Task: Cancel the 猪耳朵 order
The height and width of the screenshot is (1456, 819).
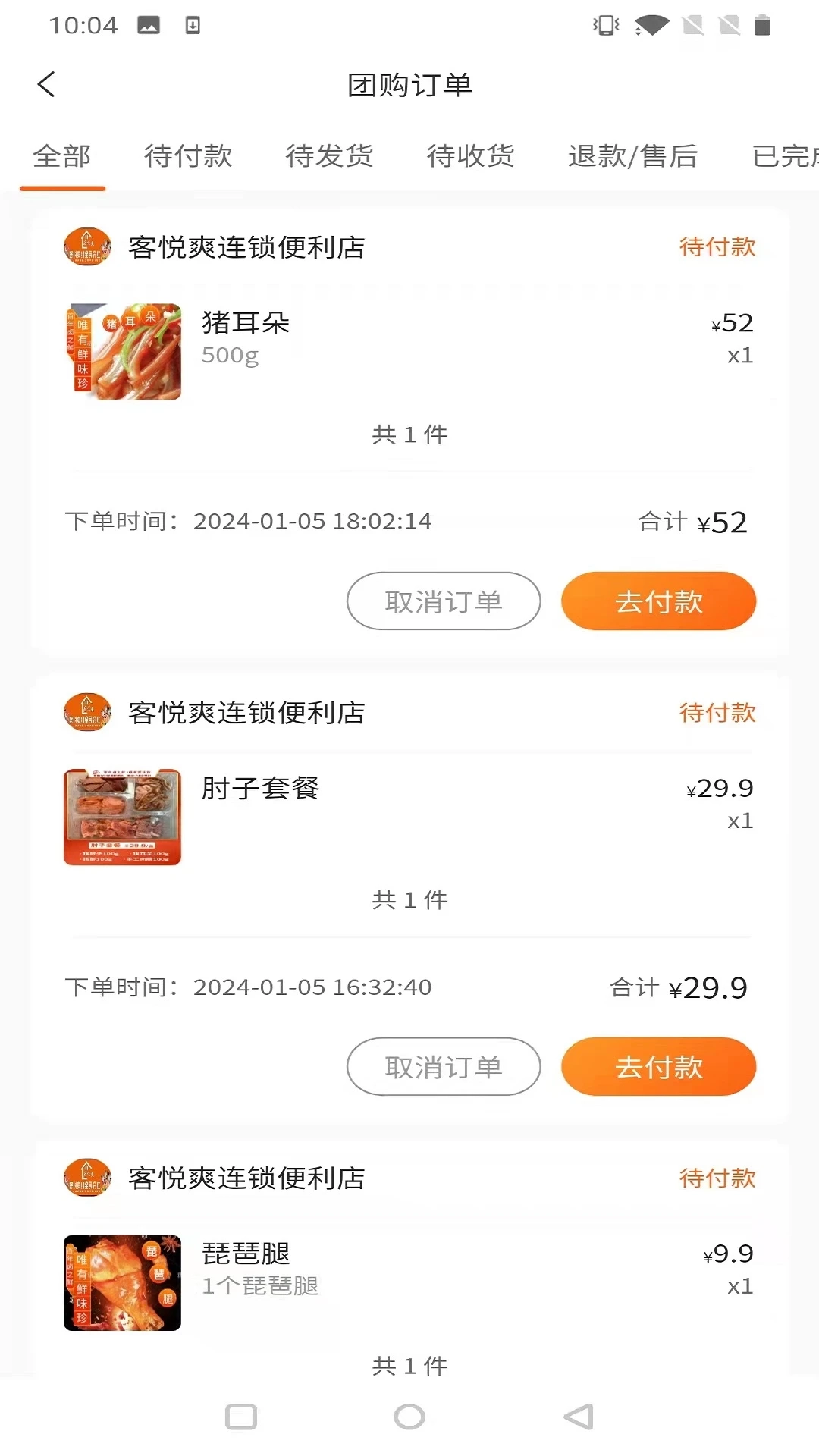Action: 444,601
